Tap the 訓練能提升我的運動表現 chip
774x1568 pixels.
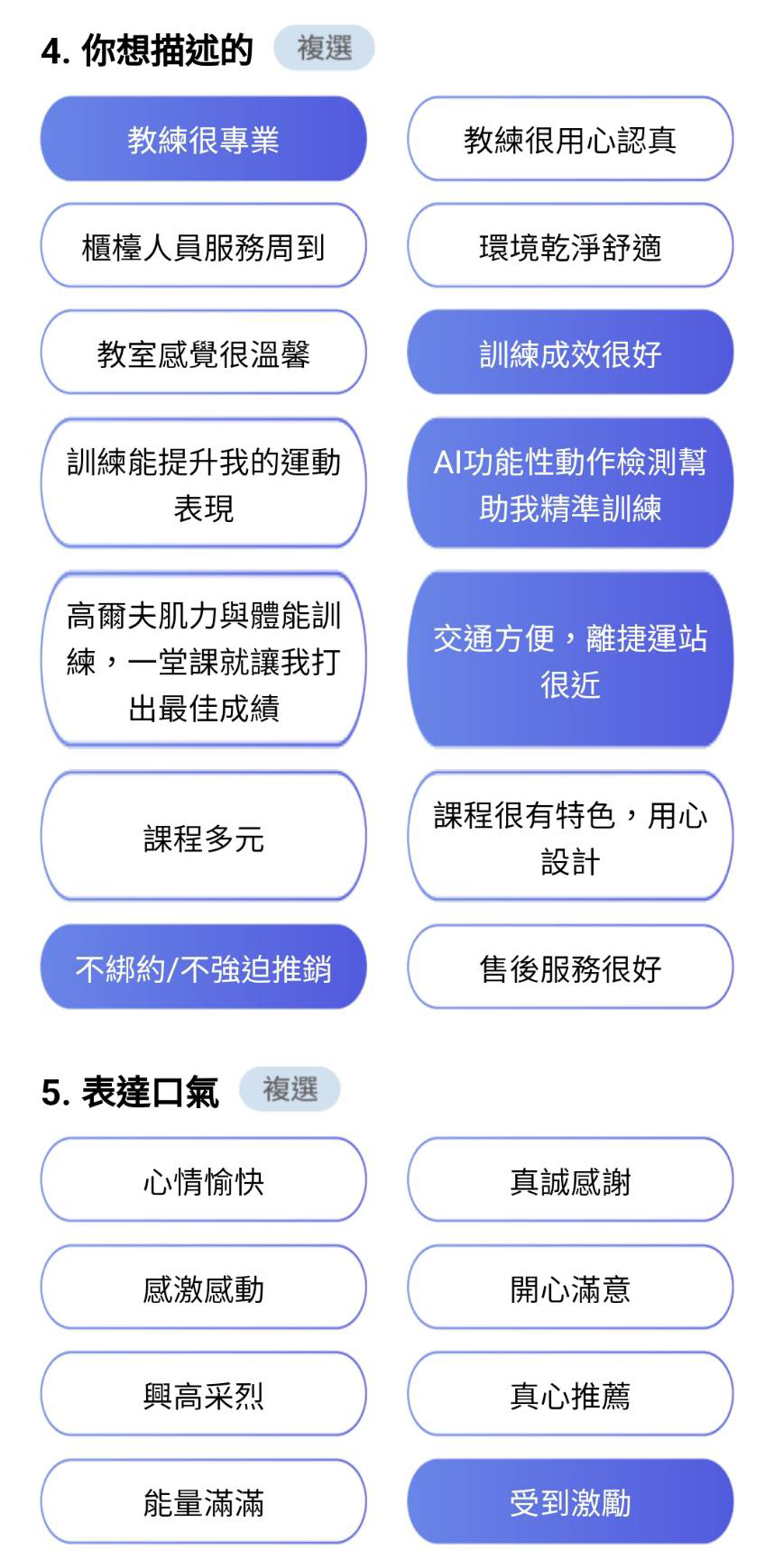(203, 484)
